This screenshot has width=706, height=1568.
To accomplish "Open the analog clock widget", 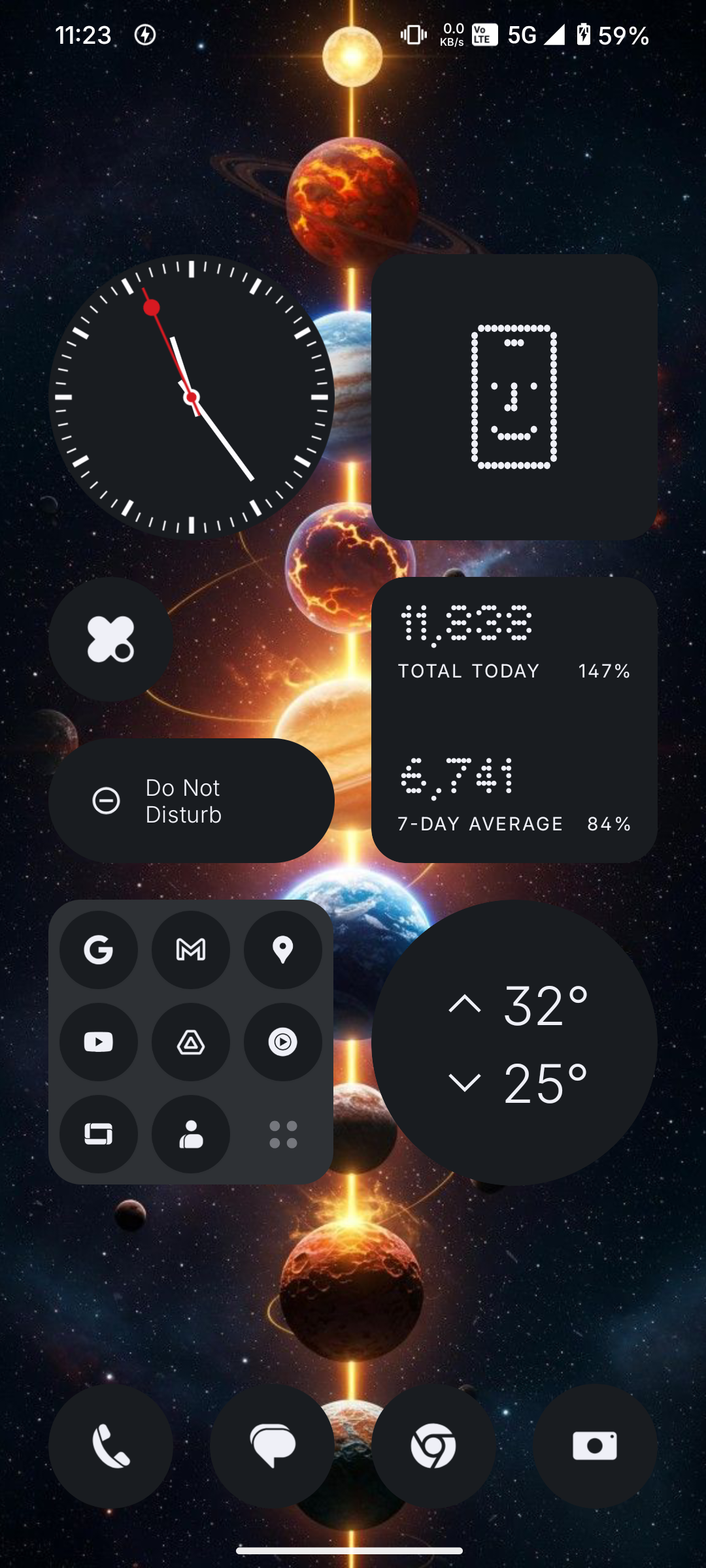I will (192, 397).
